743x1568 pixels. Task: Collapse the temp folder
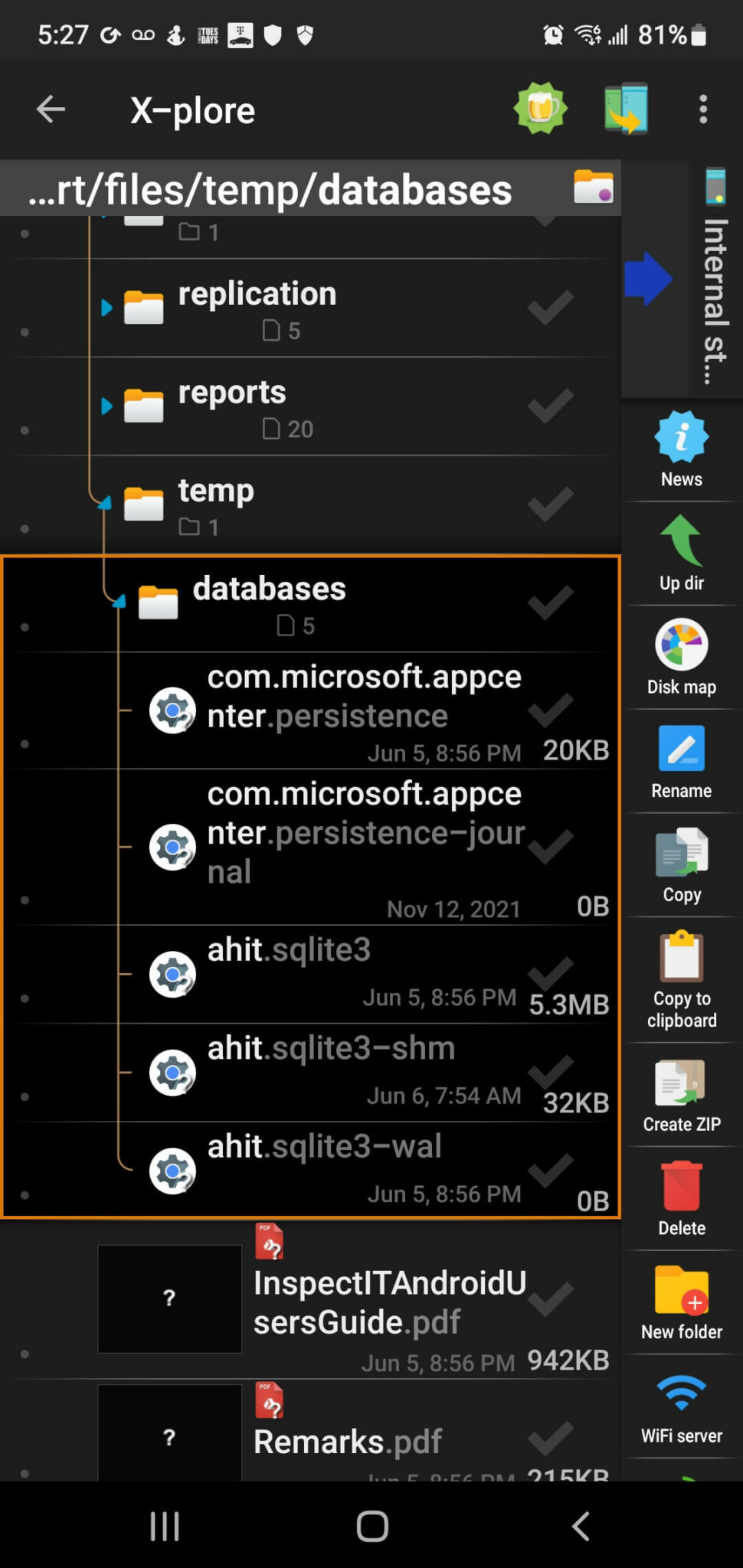click(106, 503)
